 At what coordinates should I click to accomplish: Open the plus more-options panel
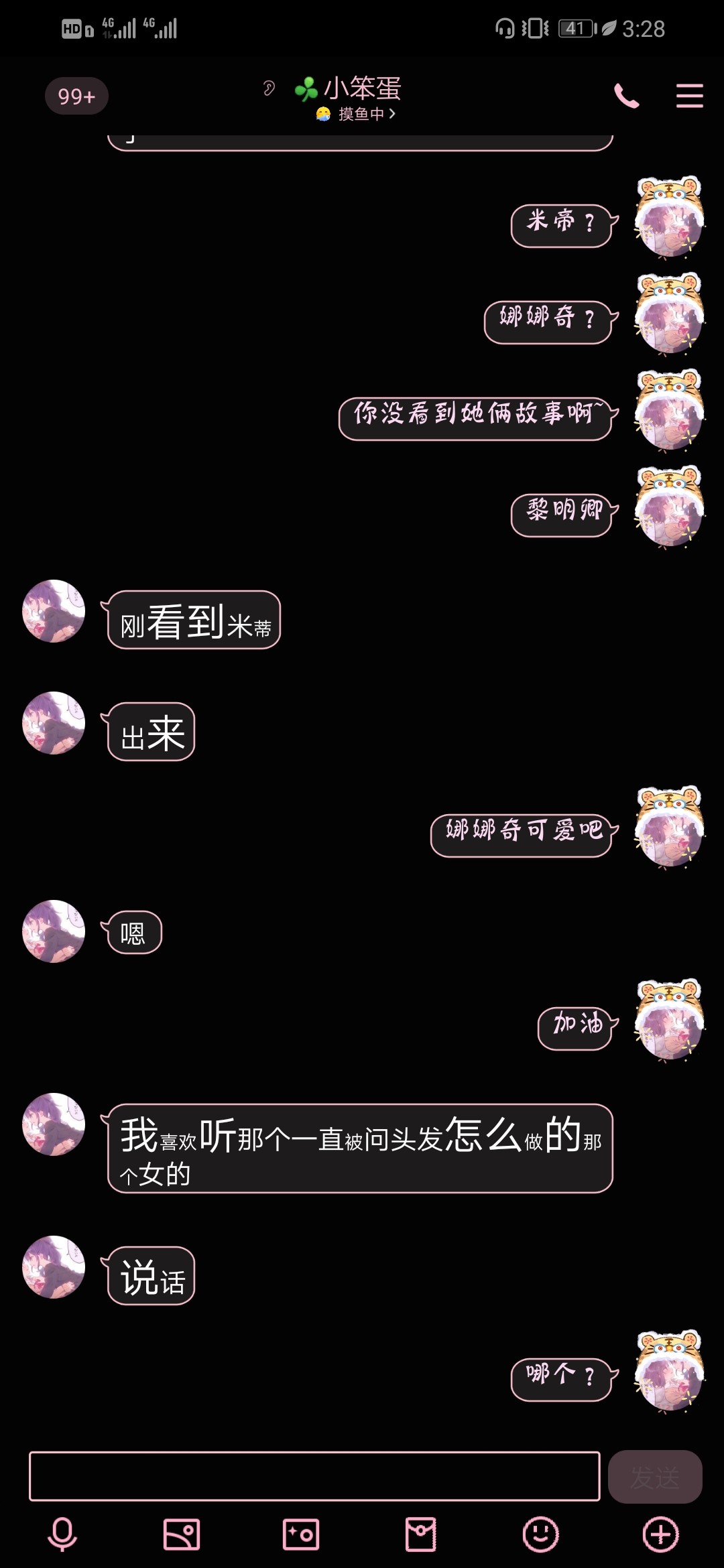661,1534
